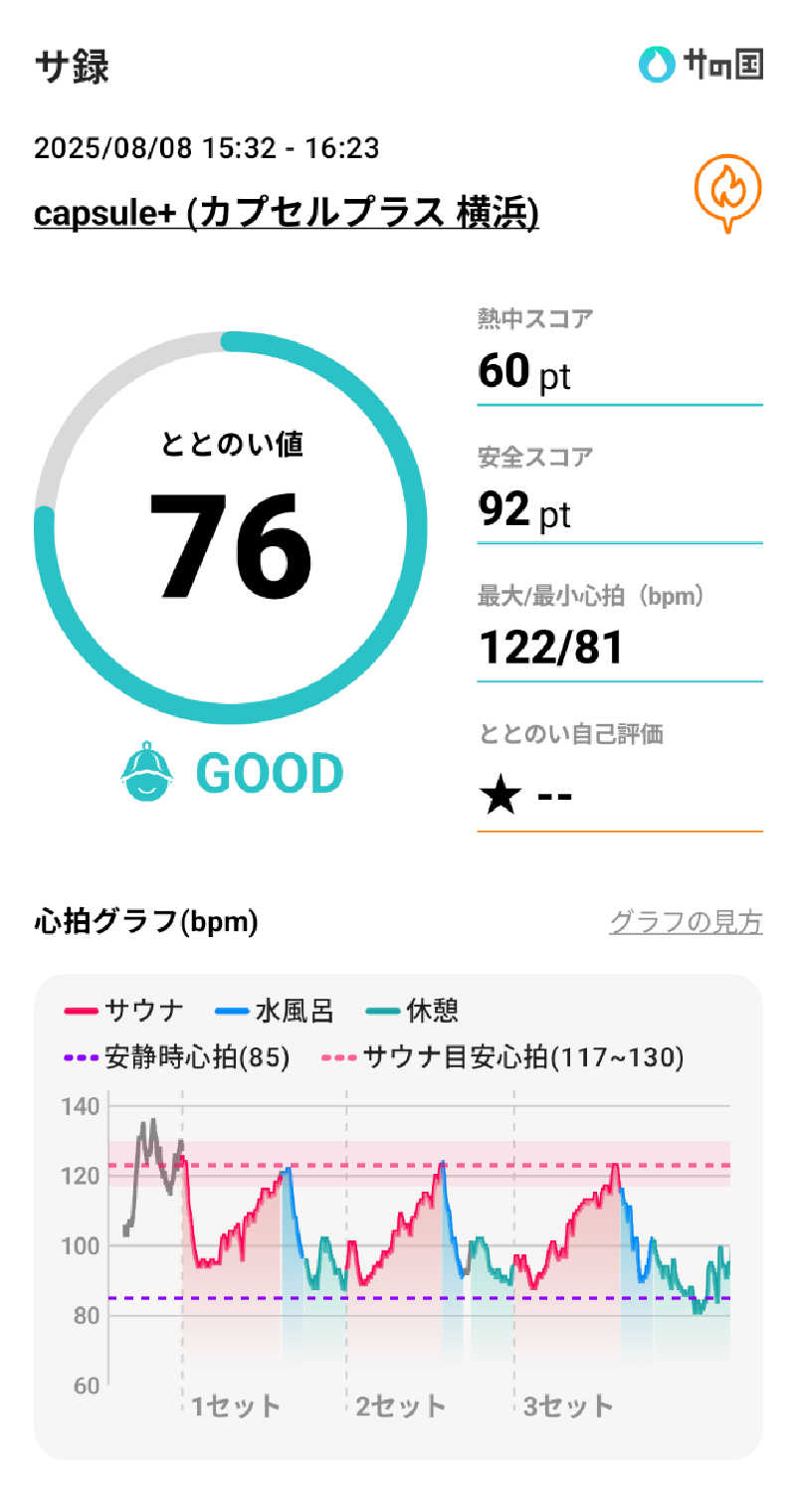Open the capsule+ (カプセルプラス 横浜) facility link

pos(287,214)
